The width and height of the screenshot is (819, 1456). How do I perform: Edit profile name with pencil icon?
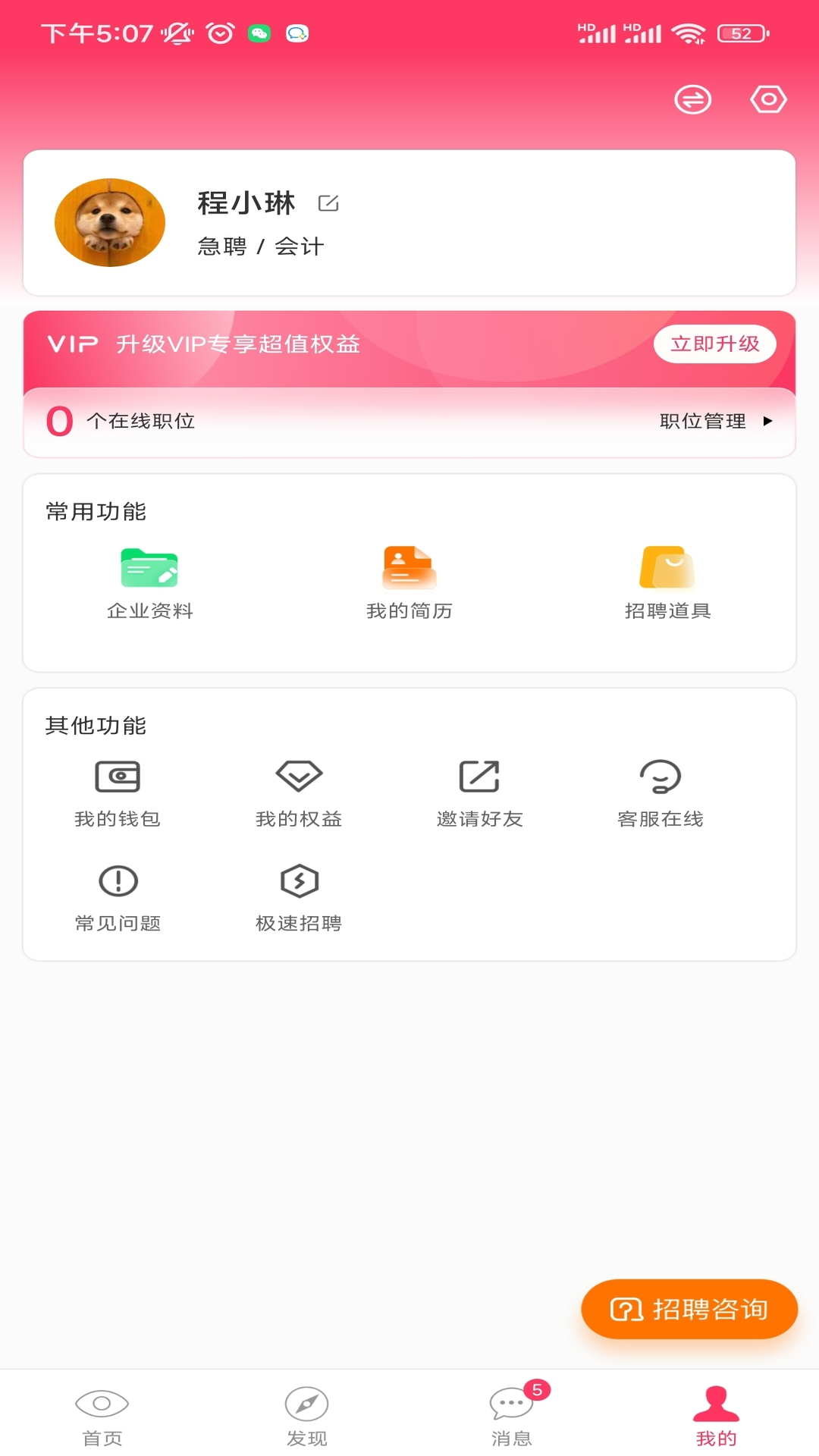click(x=328, y=203)
